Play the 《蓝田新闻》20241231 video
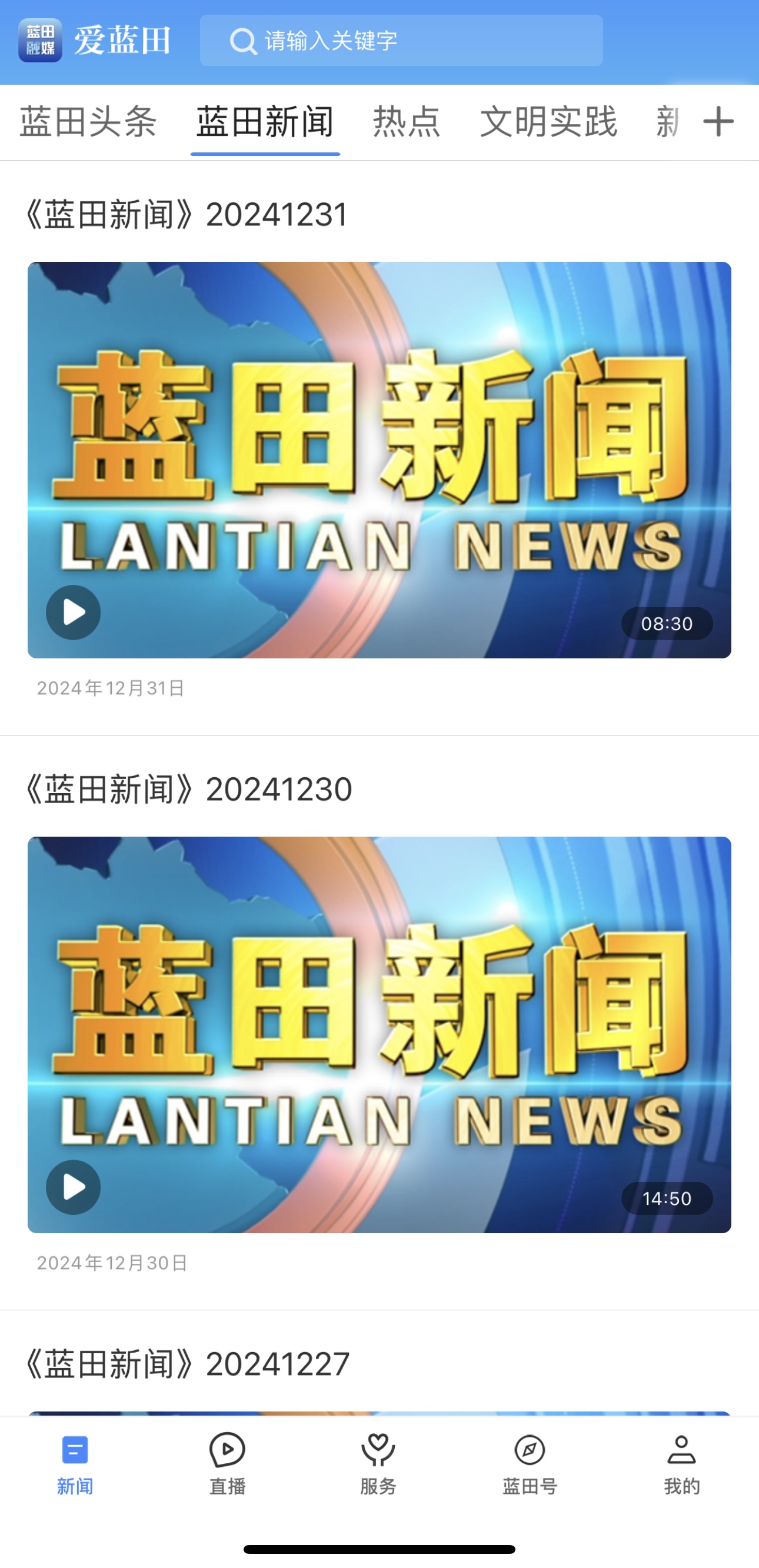 pos(74,612)
